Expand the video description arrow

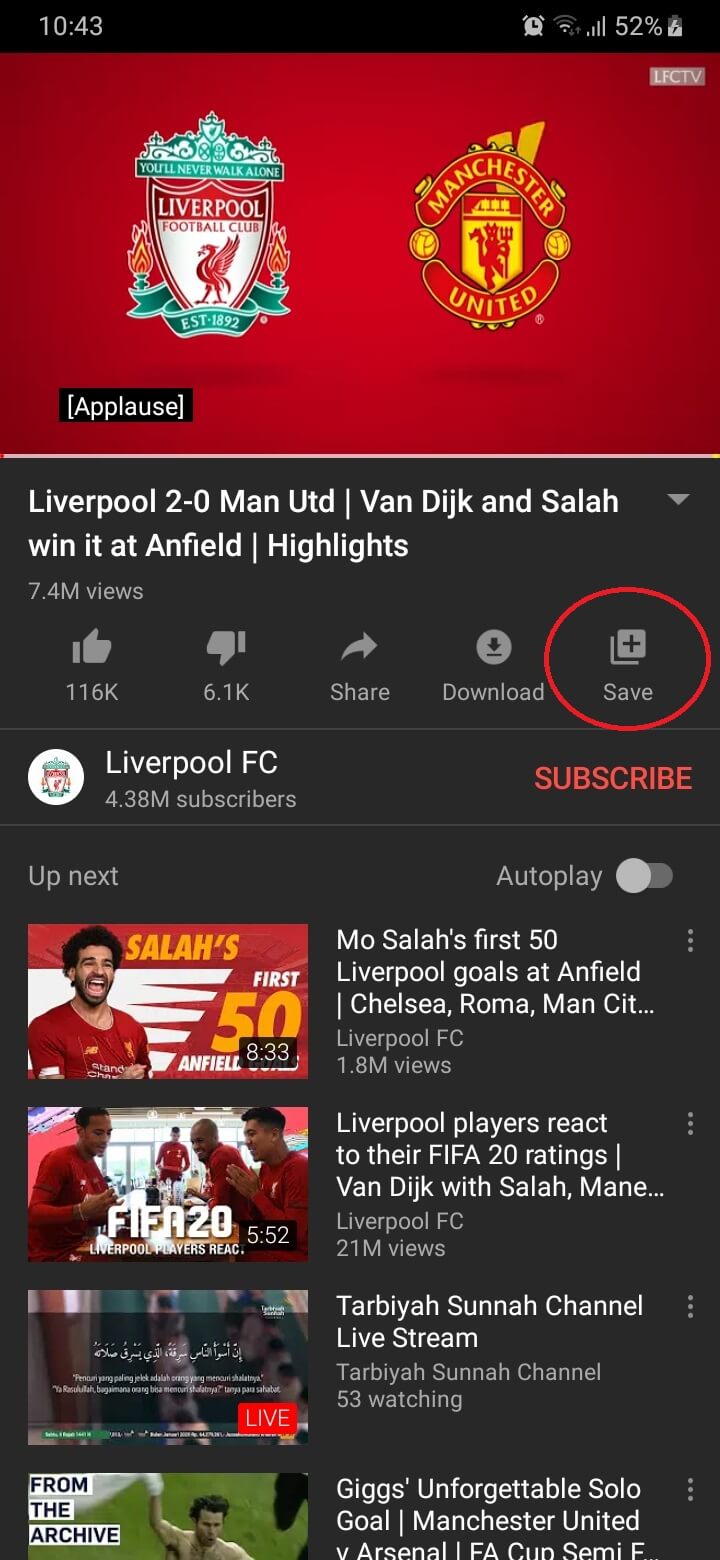coord(678,499)
